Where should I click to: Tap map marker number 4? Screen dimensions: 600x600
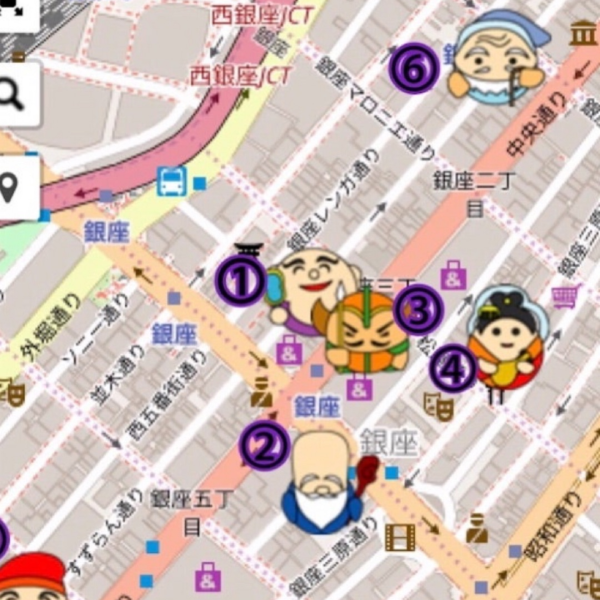point(454,371)
